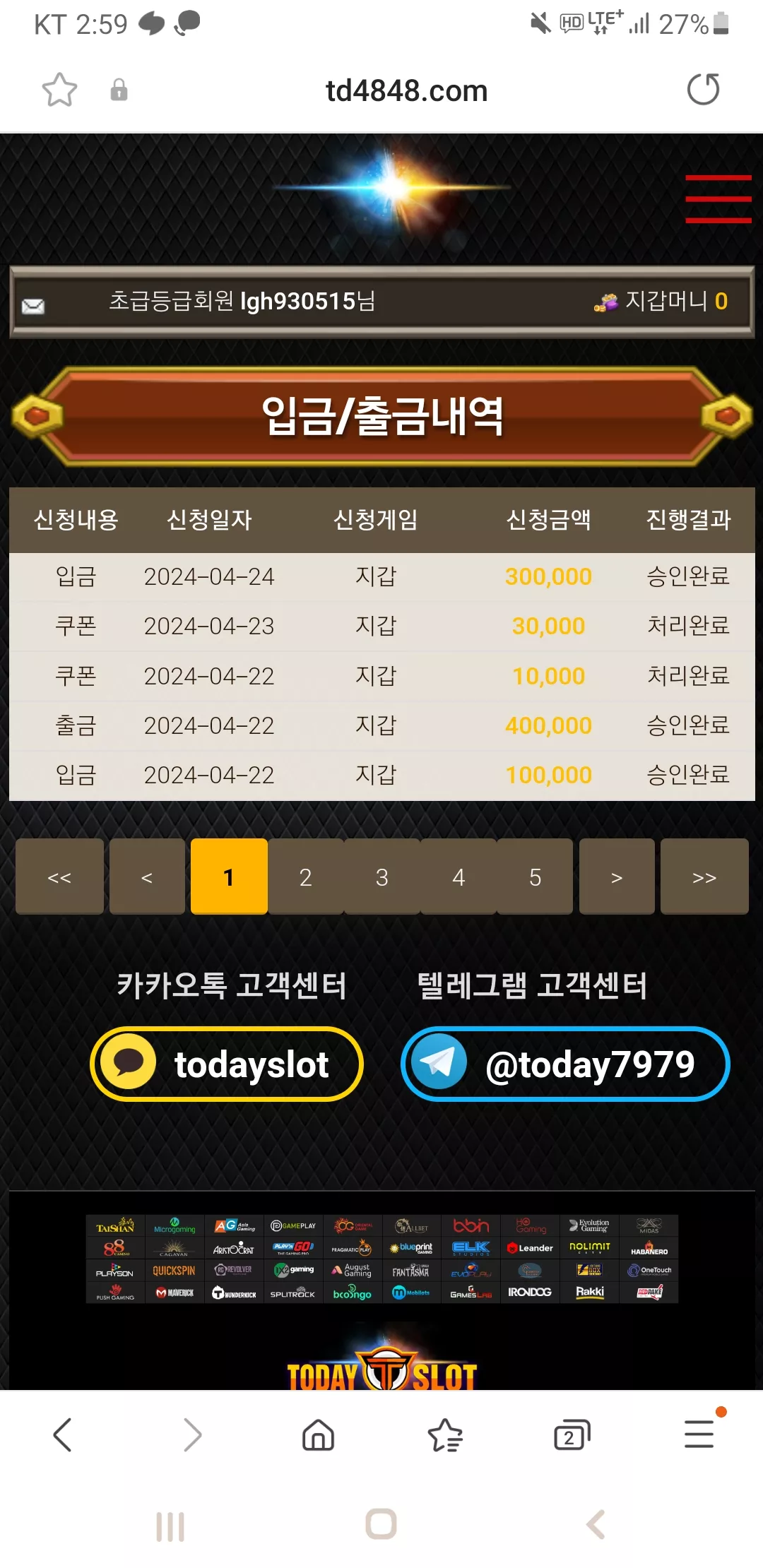Go to next page with single > arrow
This screenshot has height=1568, width=763.
click(x=617, y=877)
